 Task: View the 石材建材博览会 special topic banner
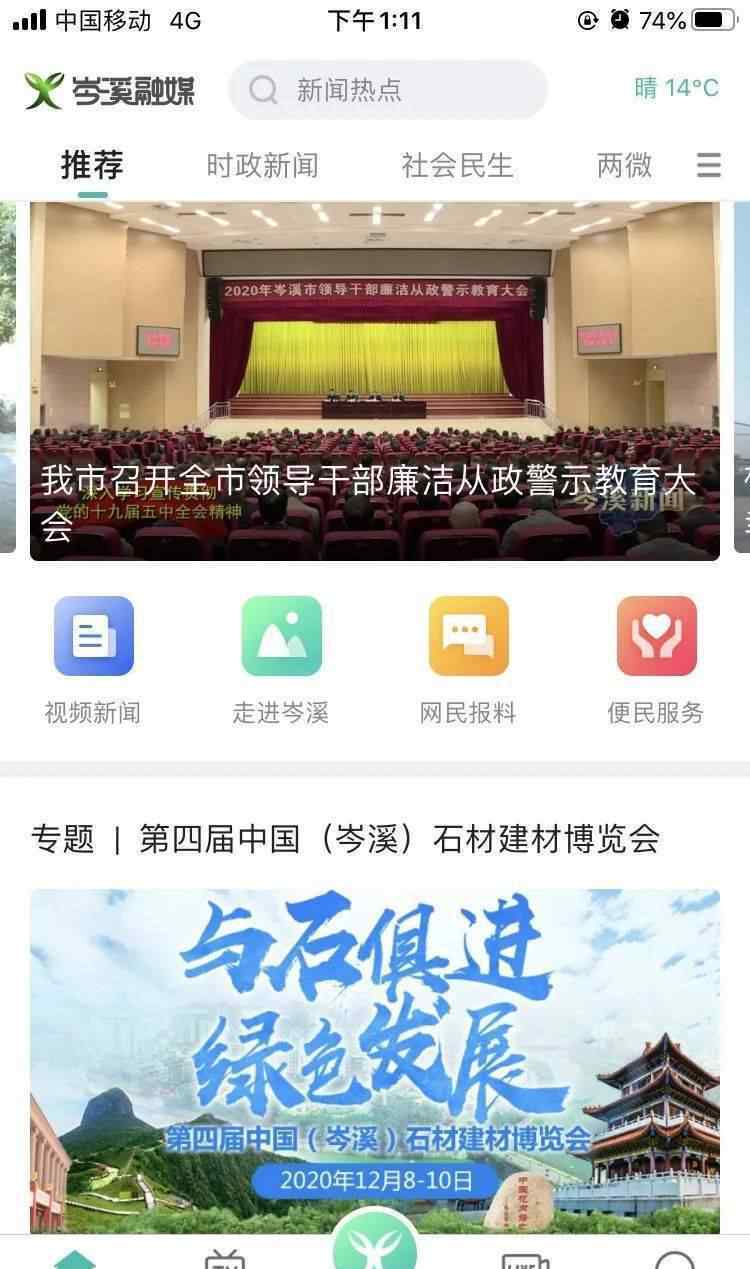(x=375, y=1060)
